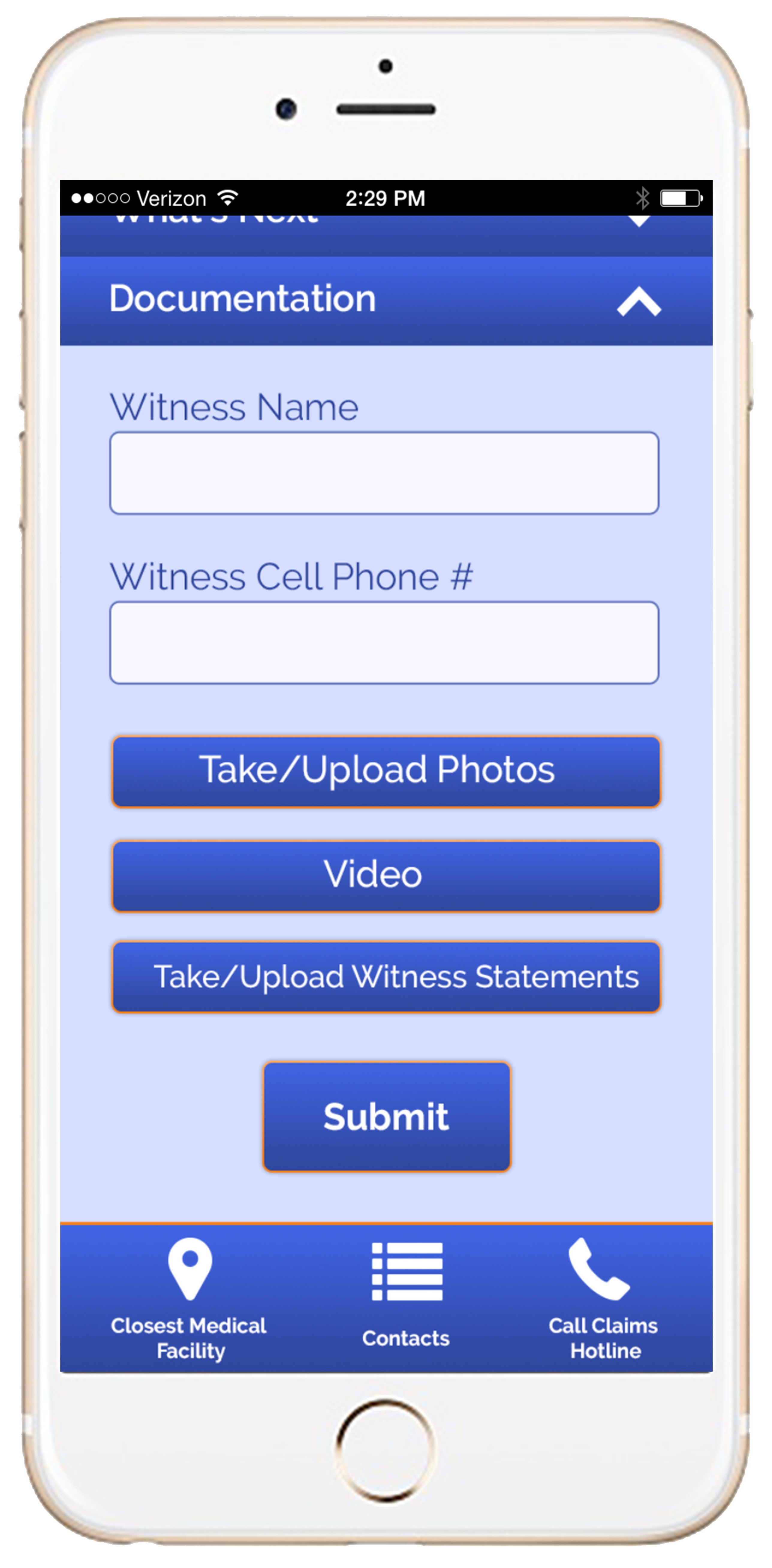
Task: Collapse the Documentation section
Action: click(x=638, y=301)
